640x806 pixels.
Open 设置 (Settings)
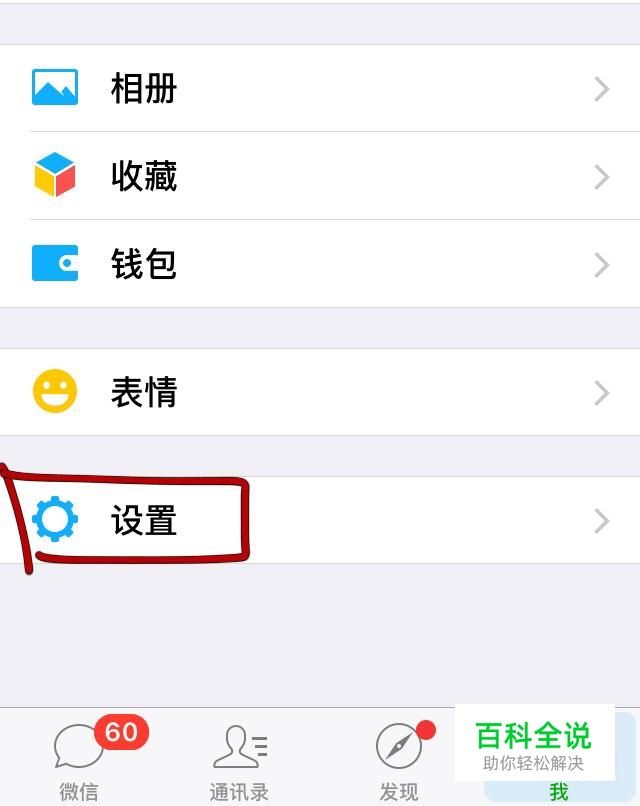320,520
